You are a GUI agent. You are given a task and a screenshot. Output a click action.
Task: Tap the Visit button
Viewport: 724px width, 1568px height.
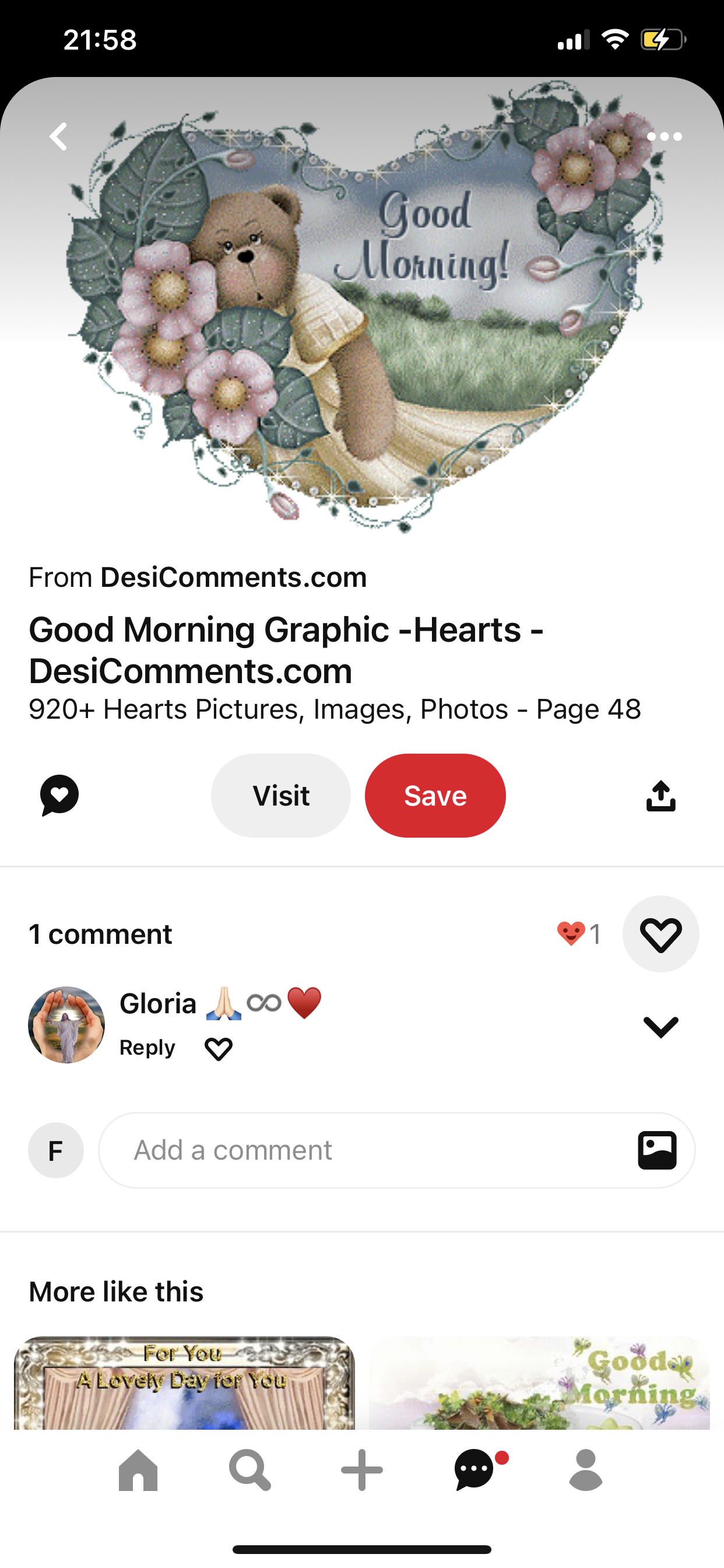[x=280, y=796]
